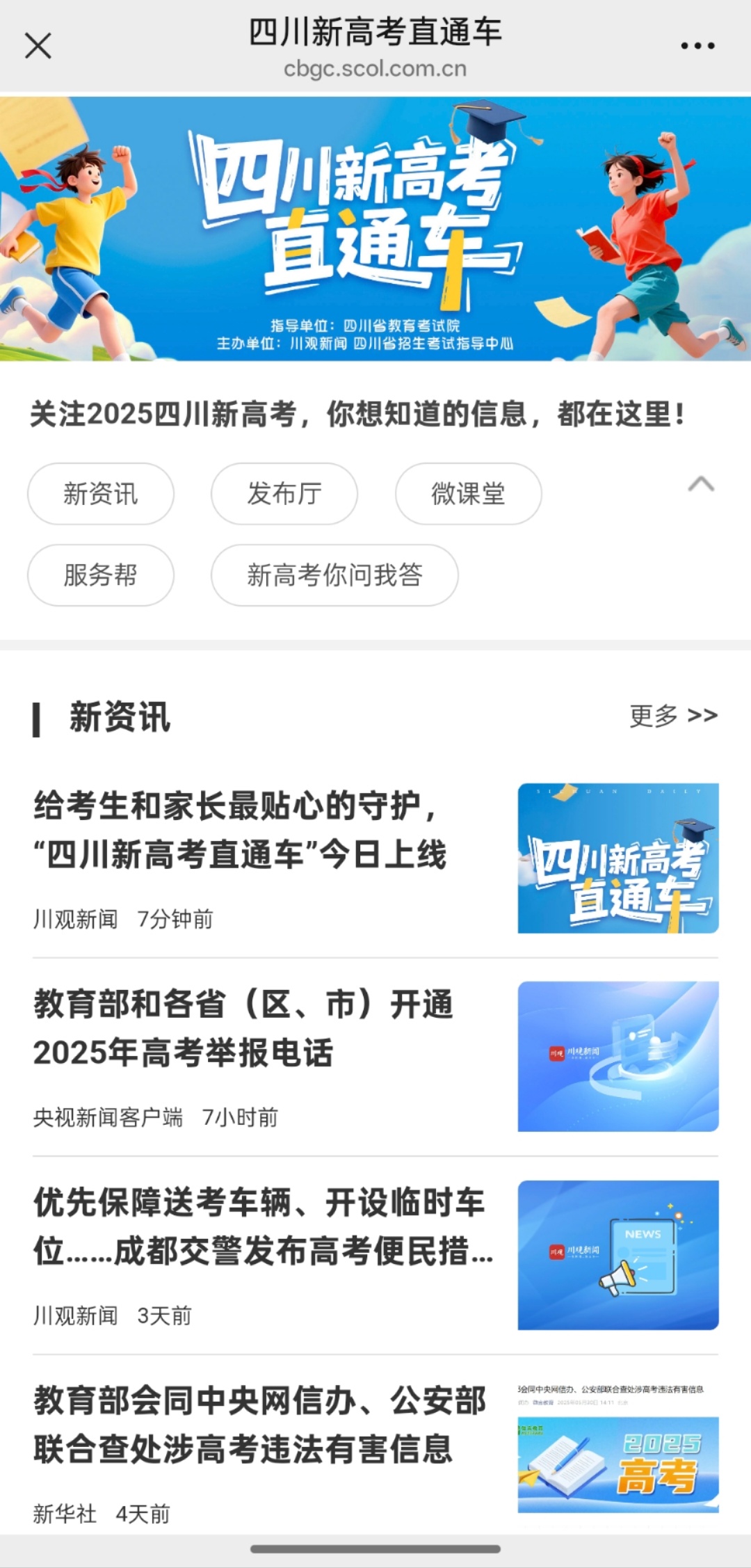
Task: Close the 四川新高考直通车 web page
Action: [38, 47]
